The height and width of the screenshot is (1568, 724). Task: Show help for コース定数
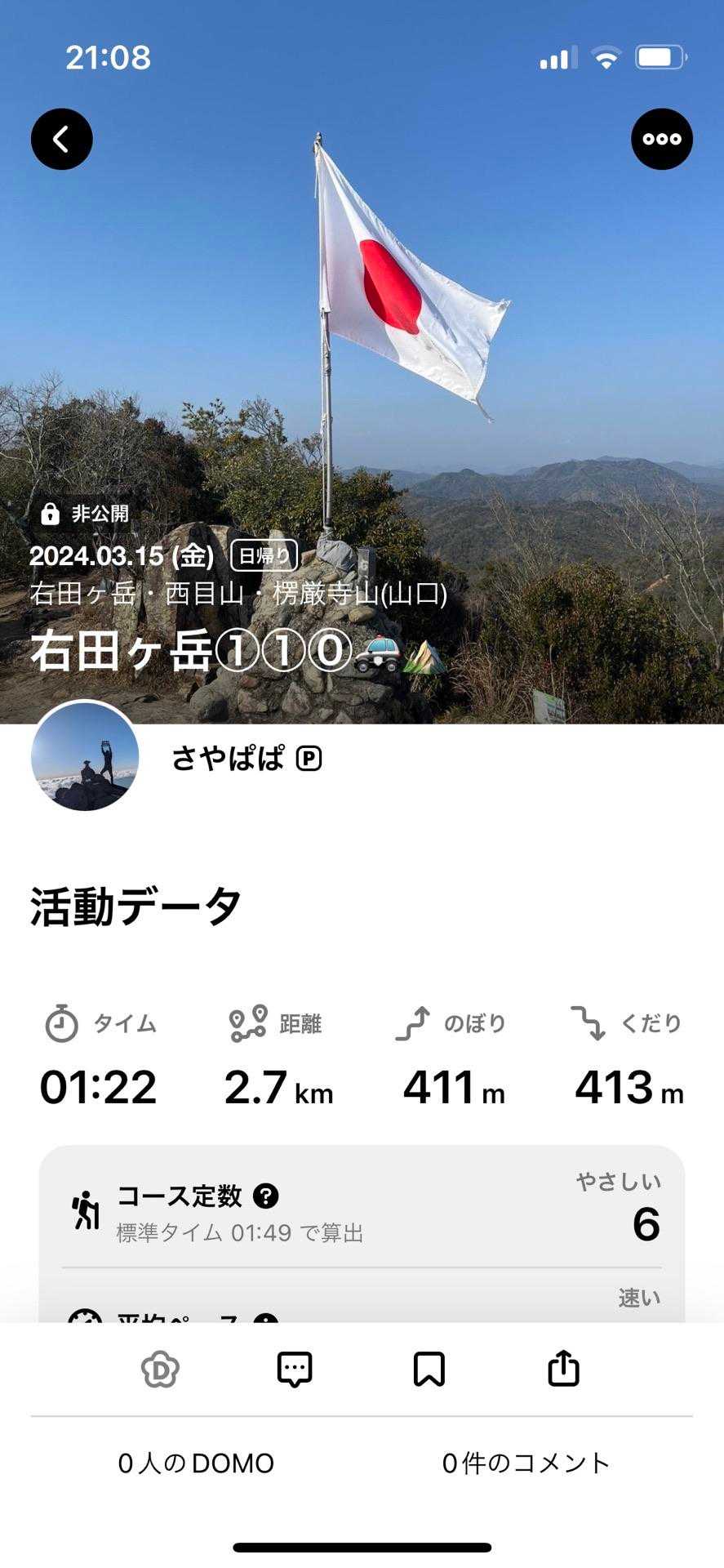coord(266,1196)
